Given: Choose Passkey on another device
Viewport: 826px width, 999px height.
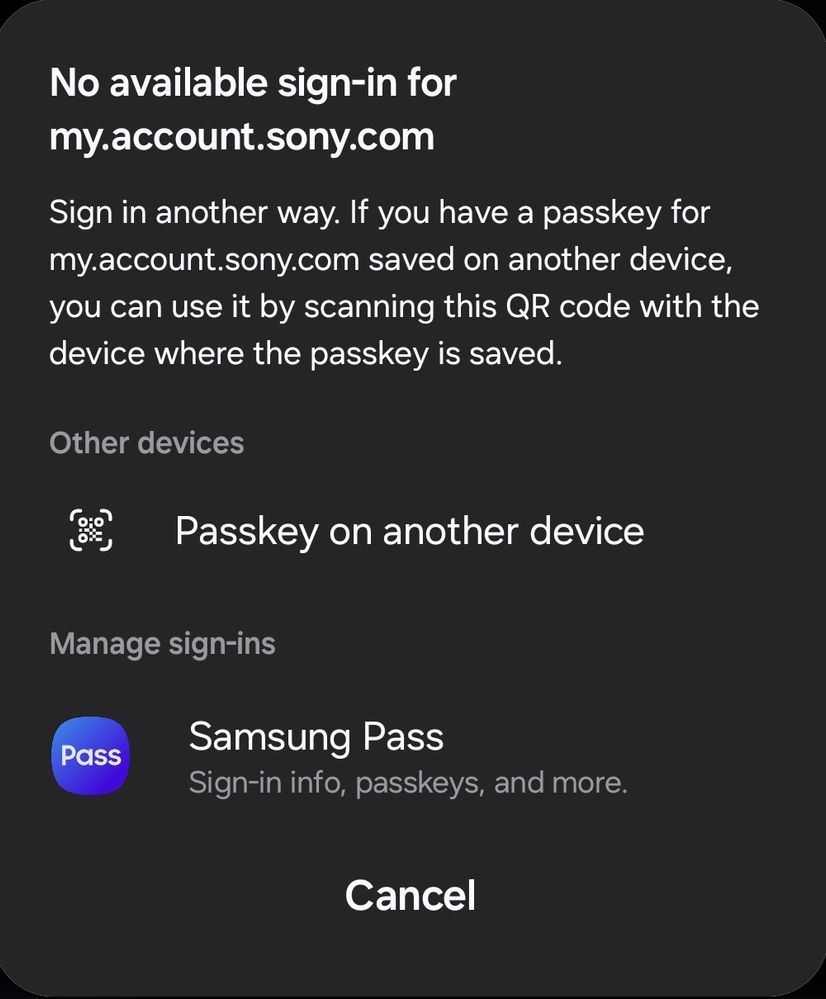Looking at the screenshot, I should click(408, 531).
